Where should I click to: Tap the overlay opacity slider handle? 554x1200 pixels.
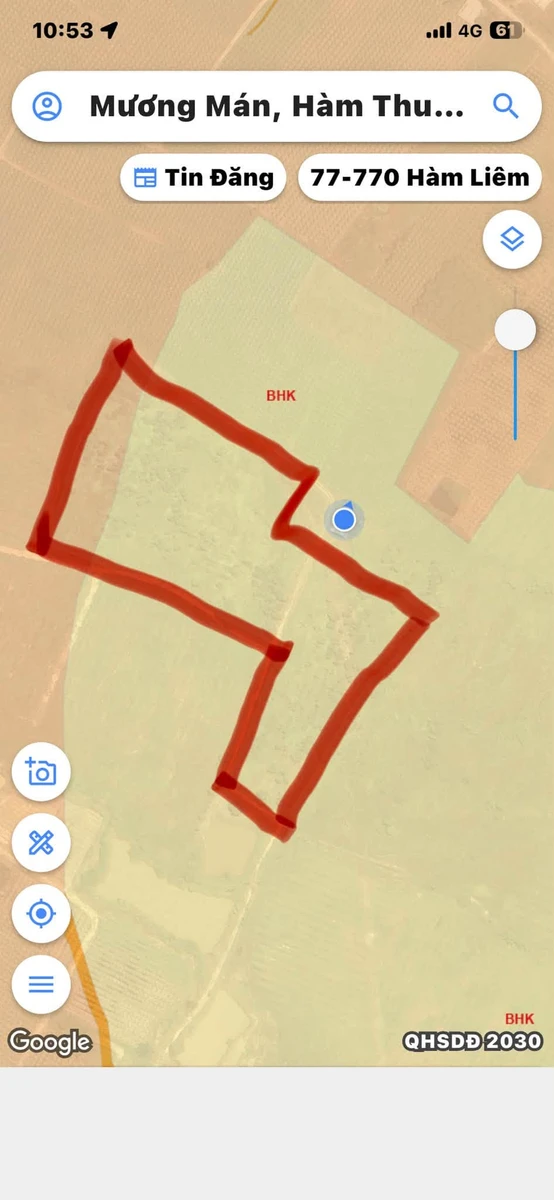[516, 329]
